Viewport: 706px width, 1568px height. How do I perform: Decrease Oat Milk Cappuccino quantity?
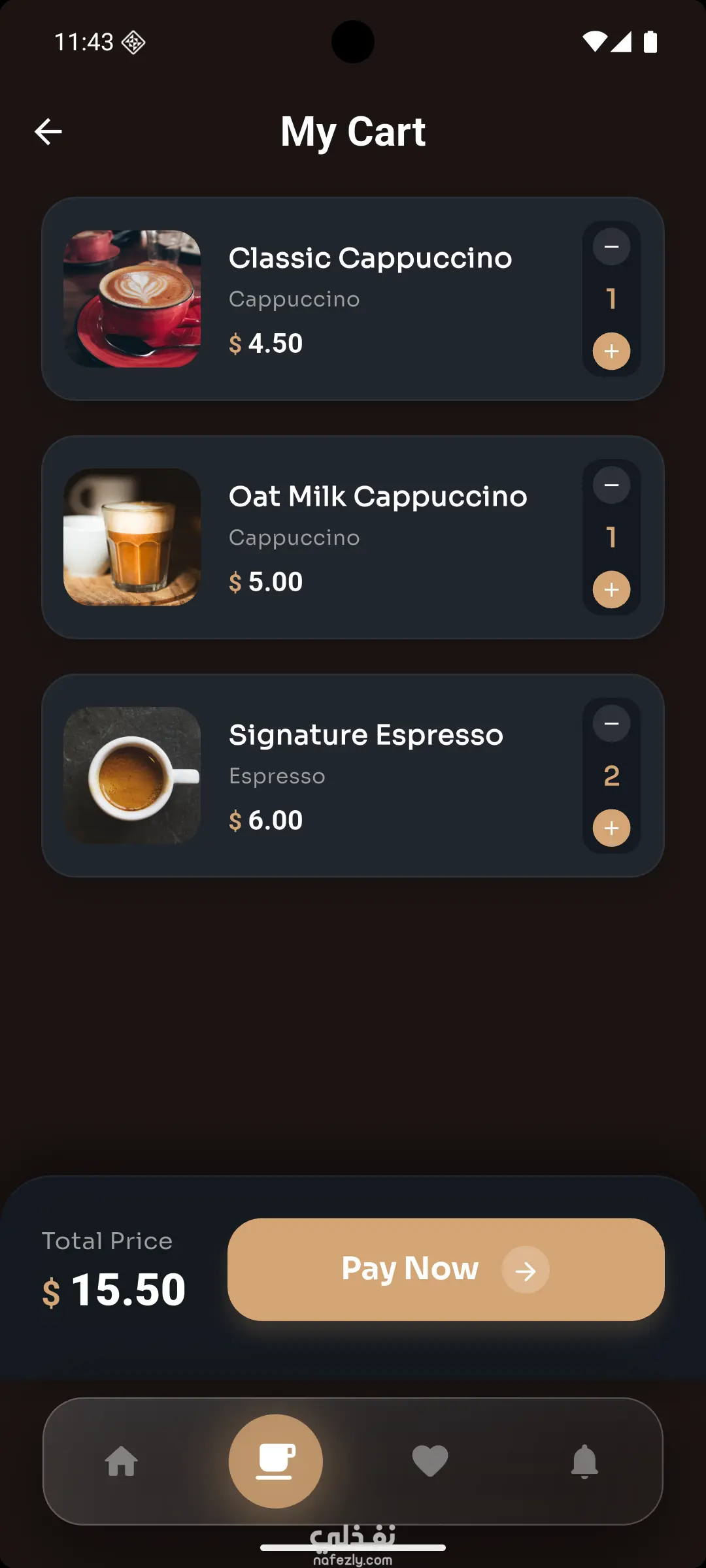(x=611, y=485)
